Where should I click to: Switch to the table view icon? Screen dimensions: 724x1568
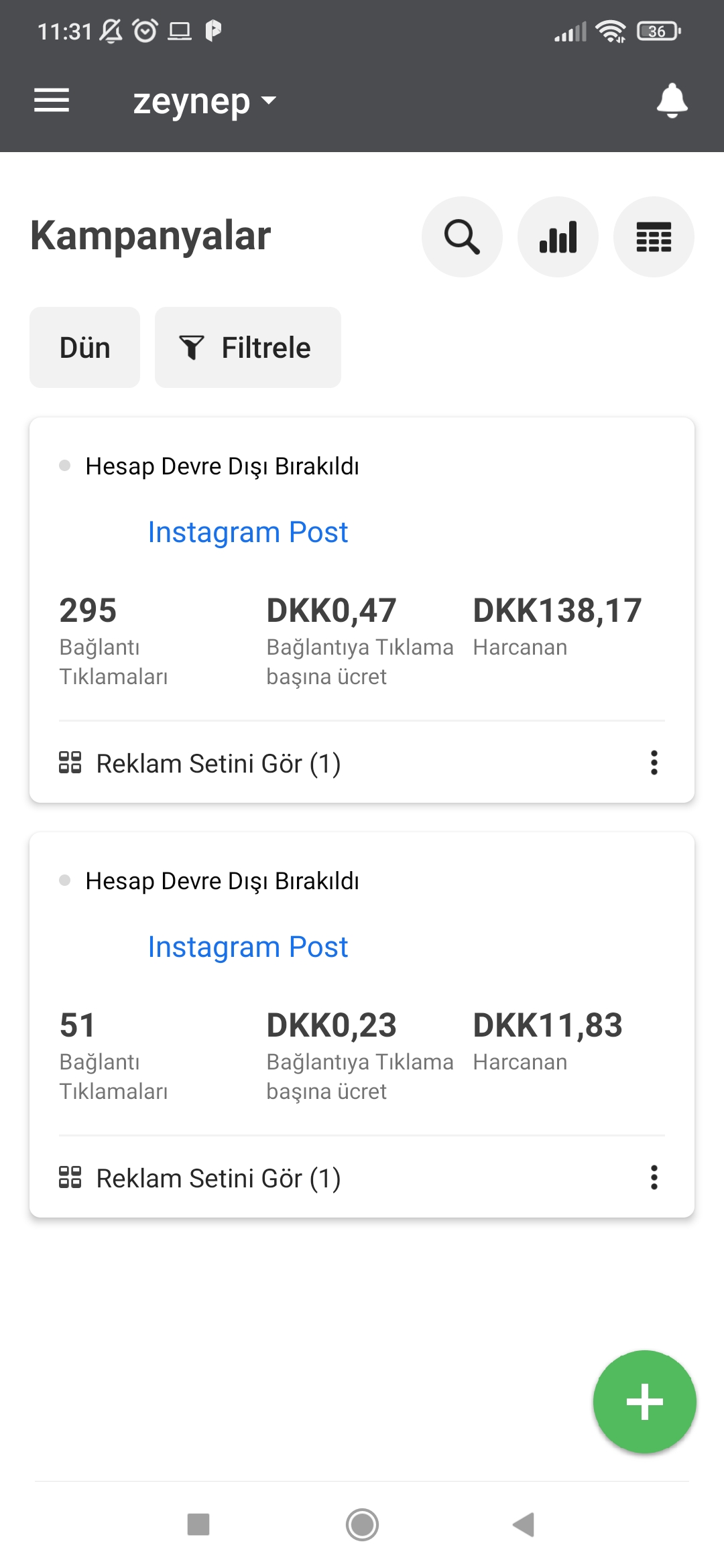click(654, 237)
